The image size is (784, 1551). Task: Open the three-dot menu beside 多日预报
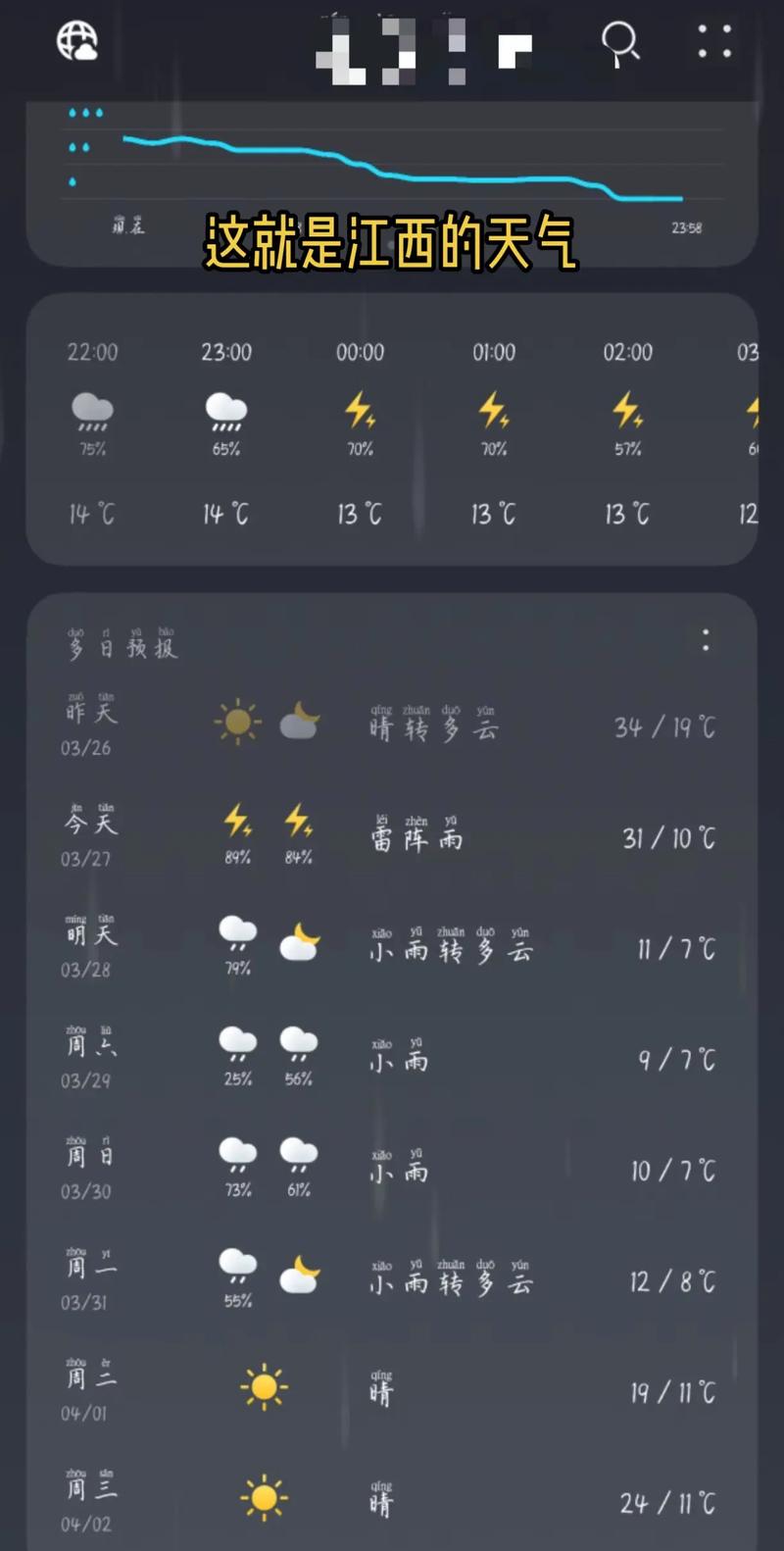point(706,640)
